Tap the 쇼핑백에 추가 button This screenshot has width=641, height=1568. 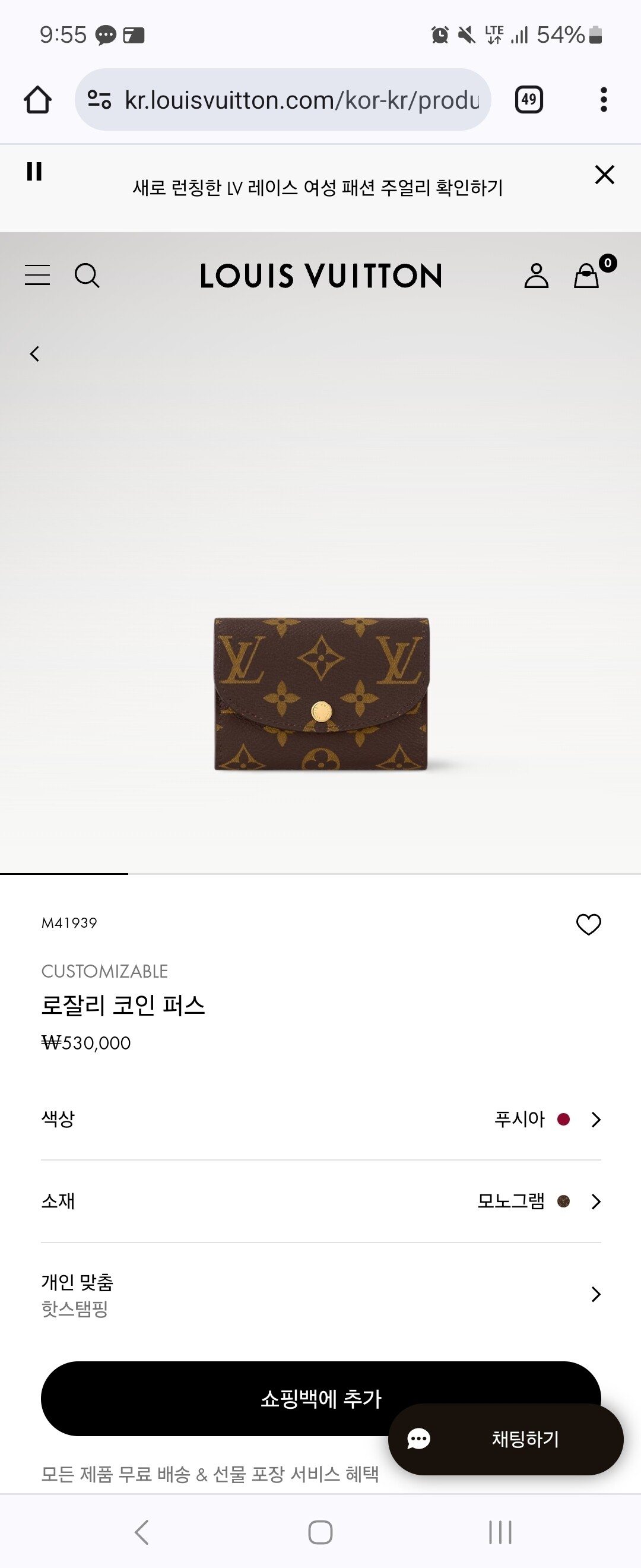320,1399
